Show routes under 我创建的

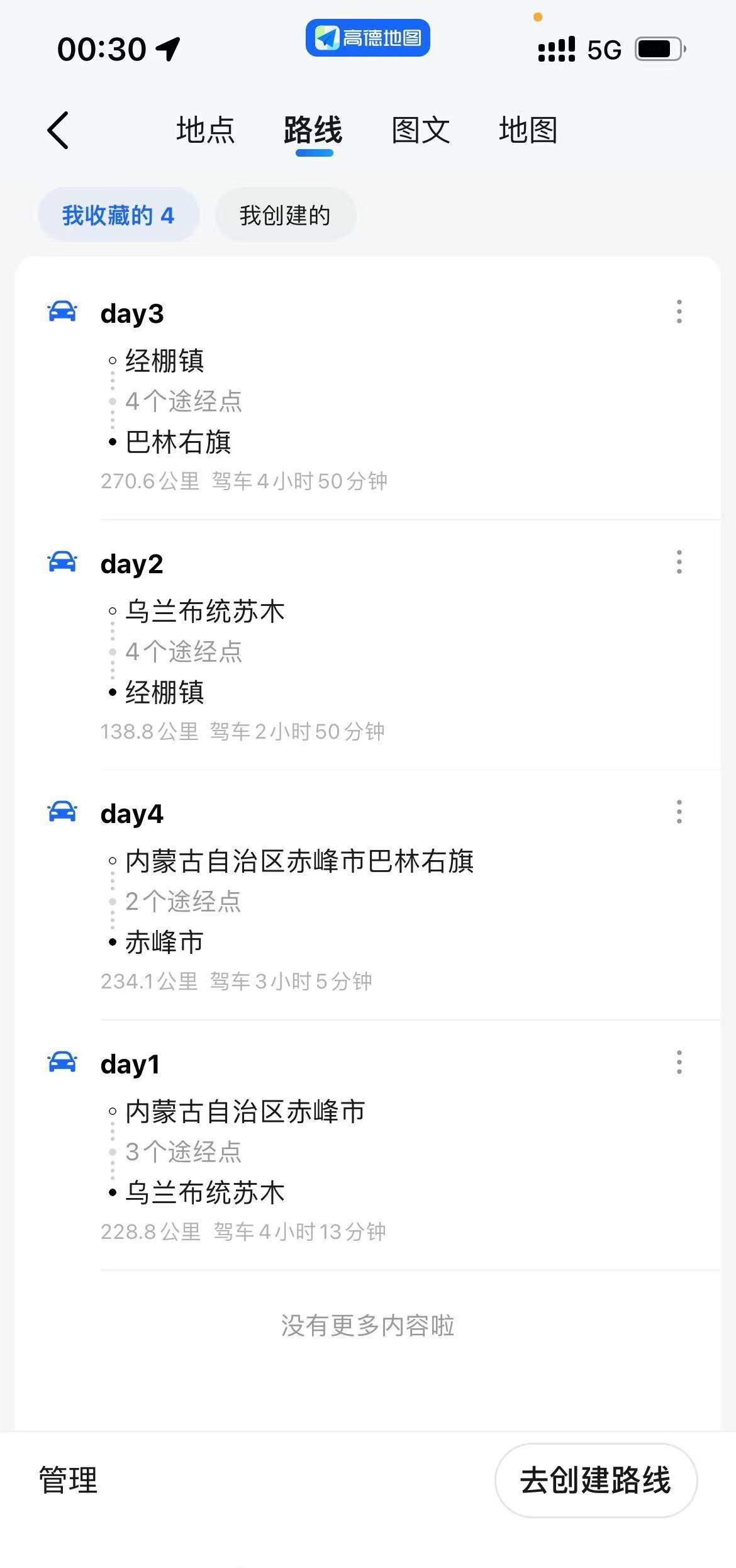tap(285, 215)
